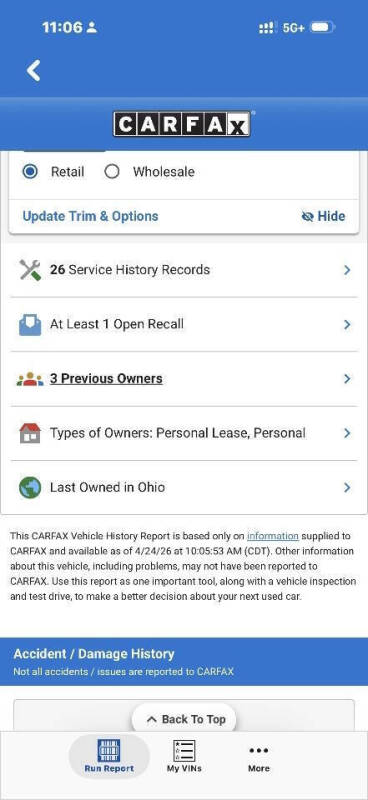The width and height of the screenshot is (368, 800).
Task: Switch to the My VINs tab
Action: (184, 756)
